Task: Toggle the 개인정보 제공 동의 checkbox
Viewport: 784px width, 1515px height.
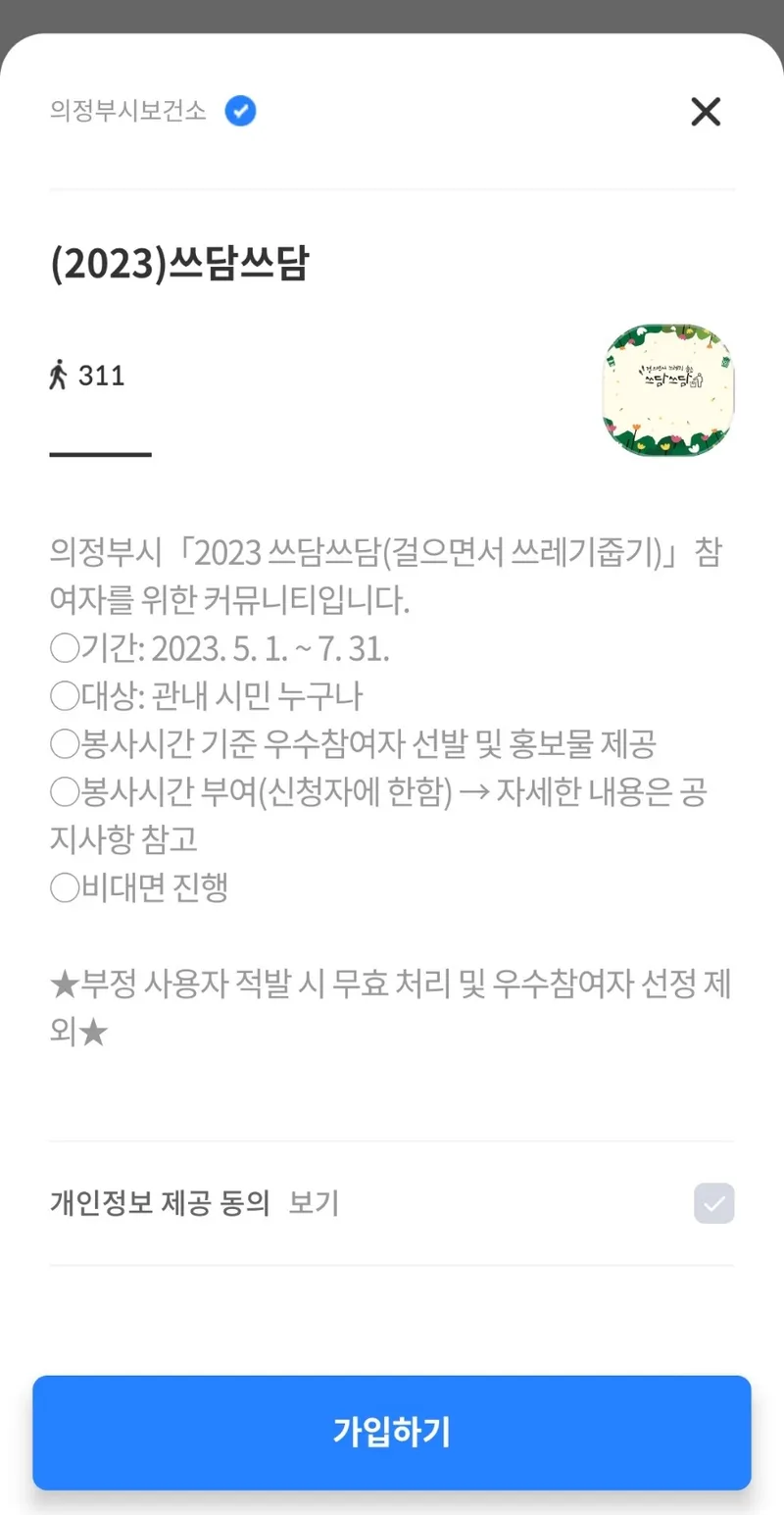Action: click(x=713, y=1203)
